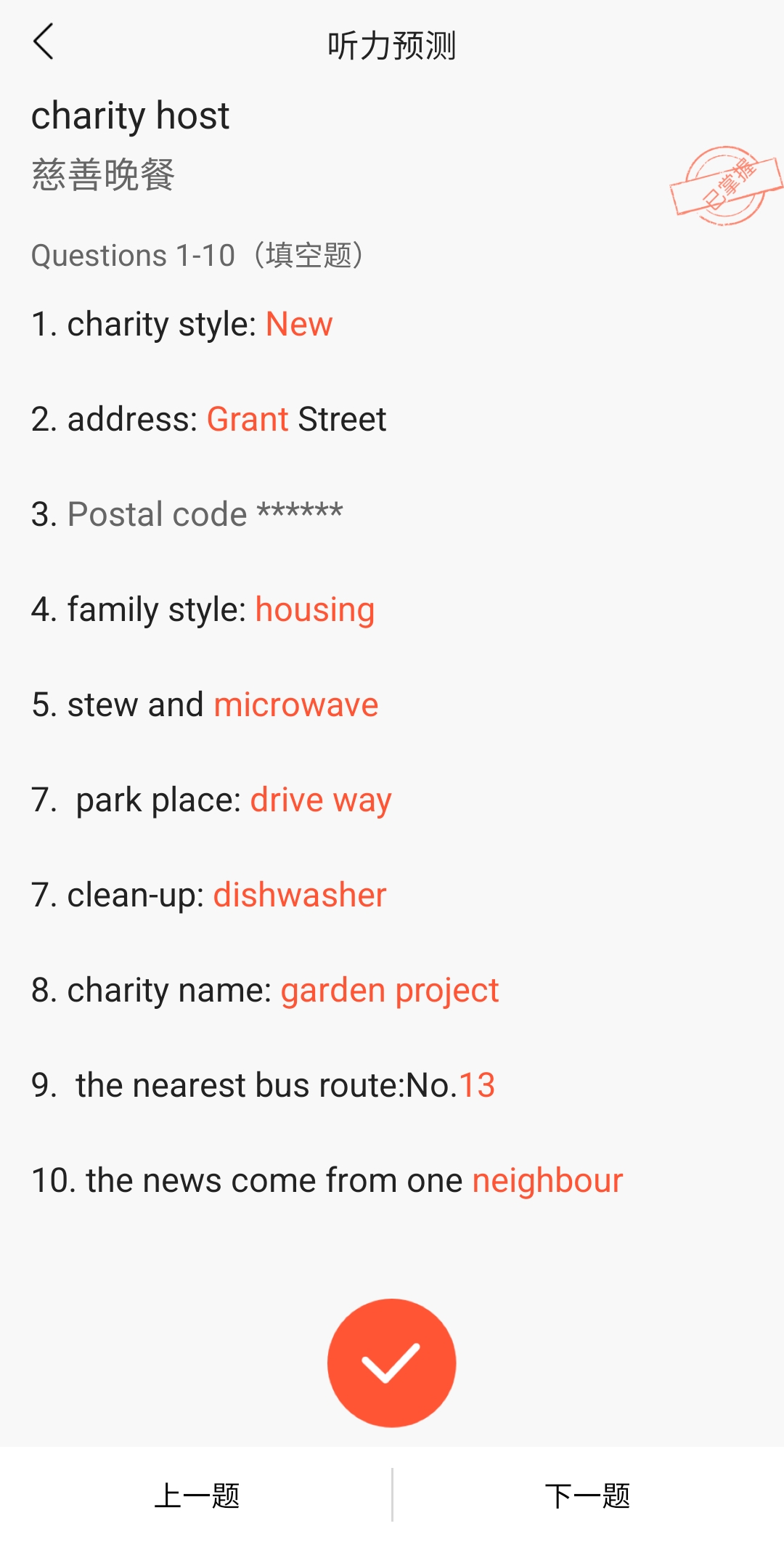Tap the orange checkmark button
The image size is (784, 1542).
click(392, 1363)
